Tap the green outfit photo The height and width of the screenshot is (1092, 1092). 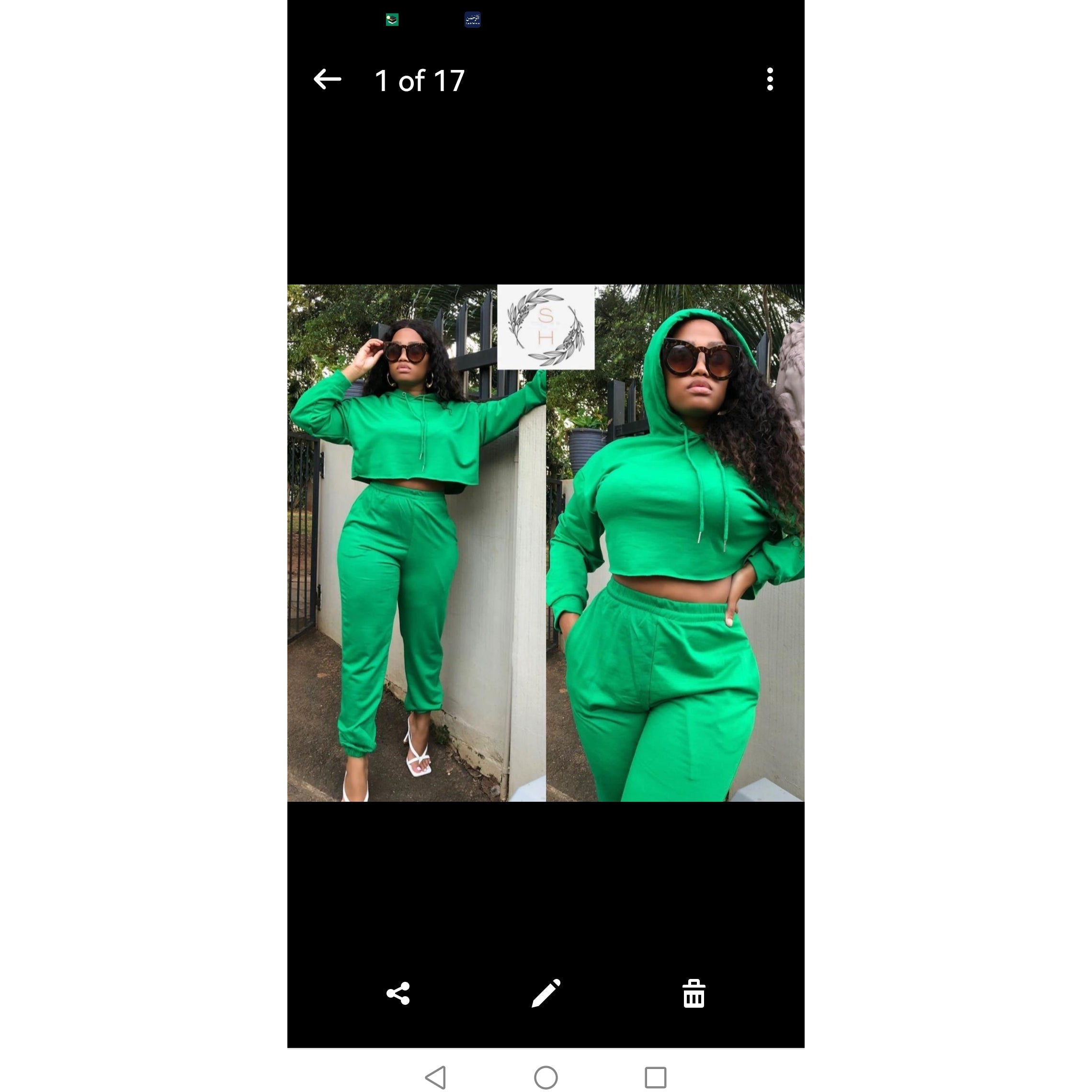[x=546, y=543]
